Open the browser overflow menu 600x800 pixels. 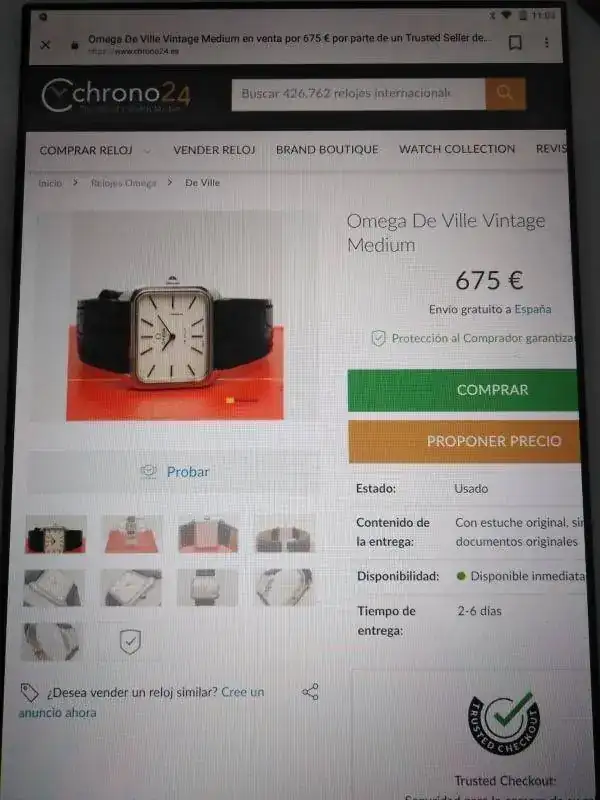547,43
